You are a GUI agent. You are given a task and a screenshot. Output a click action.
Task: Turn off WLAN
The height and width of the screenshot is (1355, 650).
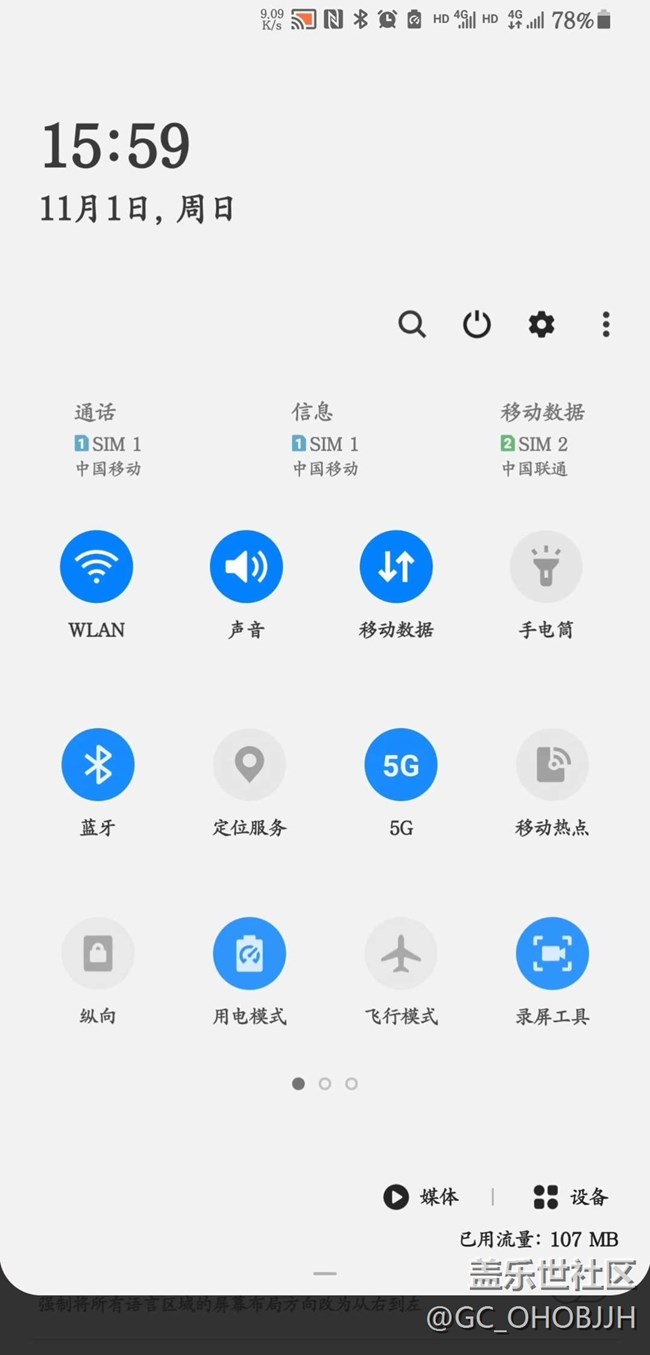(x=96, y=567)
